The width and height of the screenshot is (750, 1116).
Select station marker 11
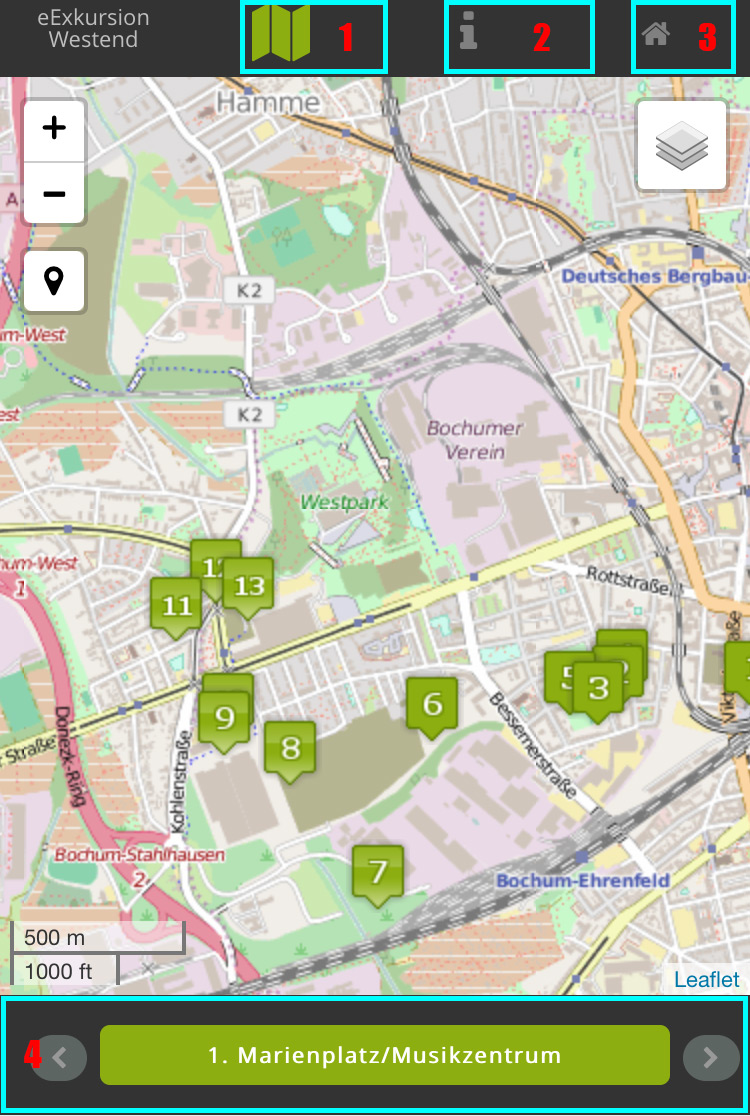tap(176, 605)
